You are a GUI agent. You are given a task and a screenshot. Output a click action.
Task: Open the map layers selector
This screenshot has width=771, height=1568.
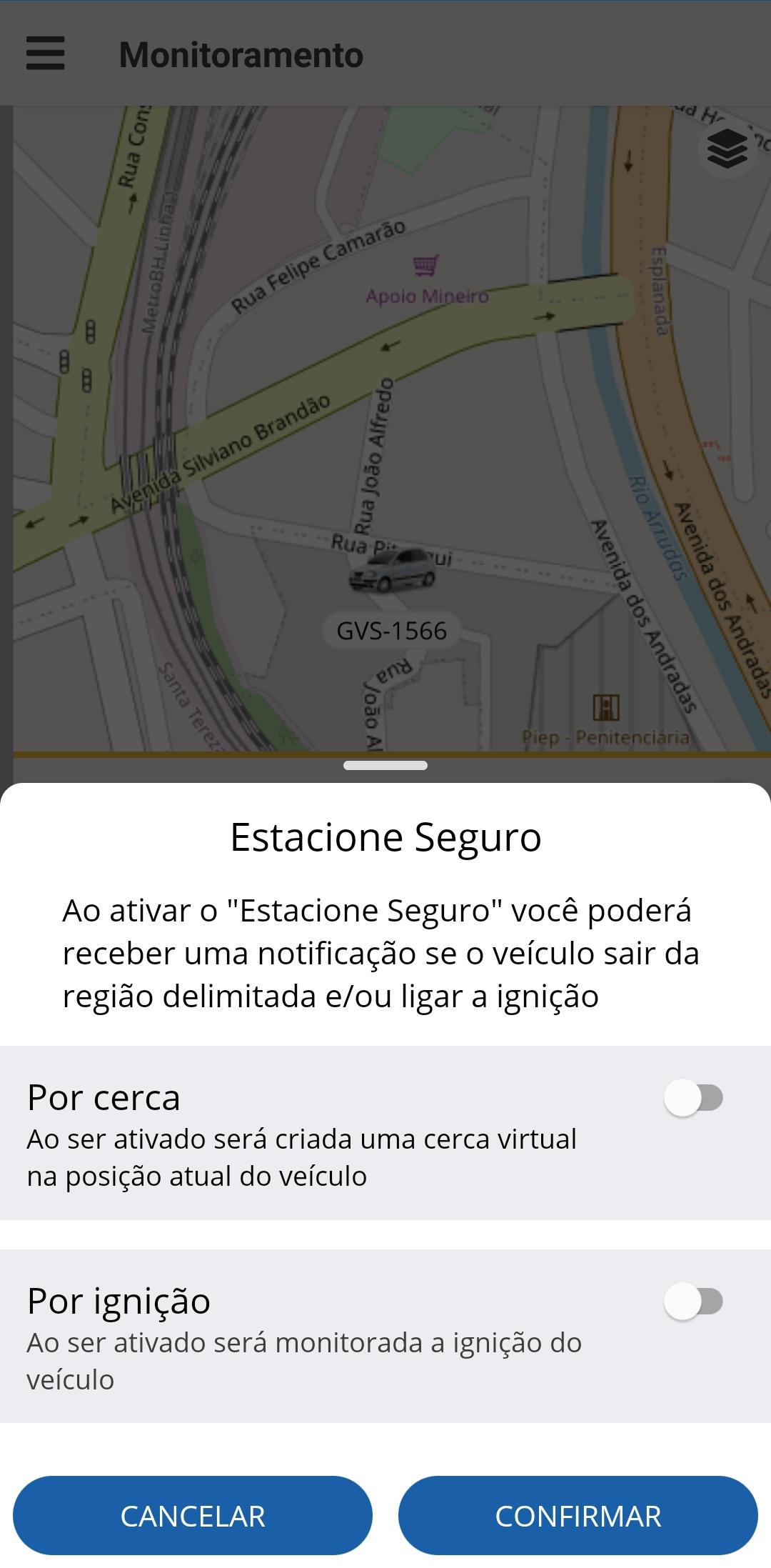pyautogui.click(x=727, y=149)
